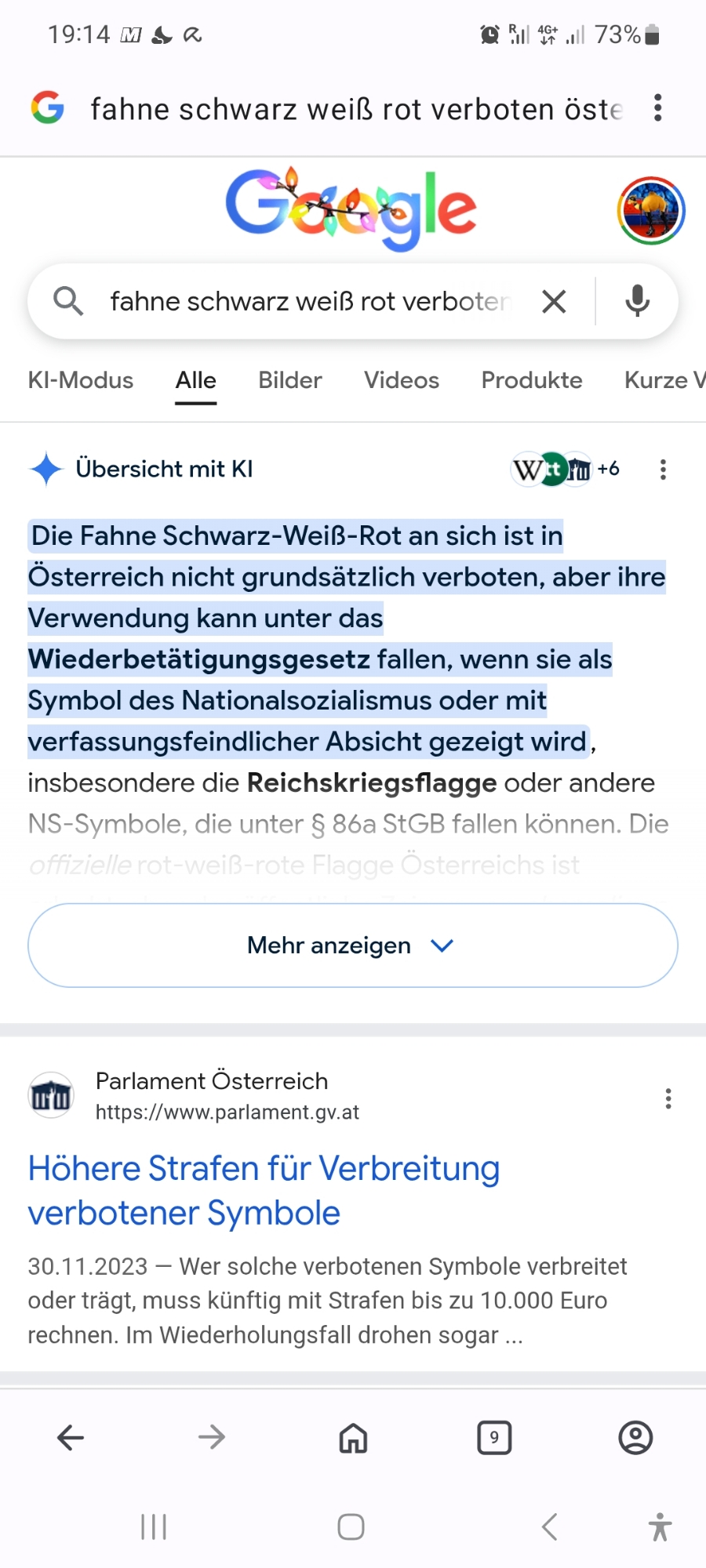Switch to the KI-Modus tab
The width and height of the screenshot is (706, 1568).
tap(81, 380)
